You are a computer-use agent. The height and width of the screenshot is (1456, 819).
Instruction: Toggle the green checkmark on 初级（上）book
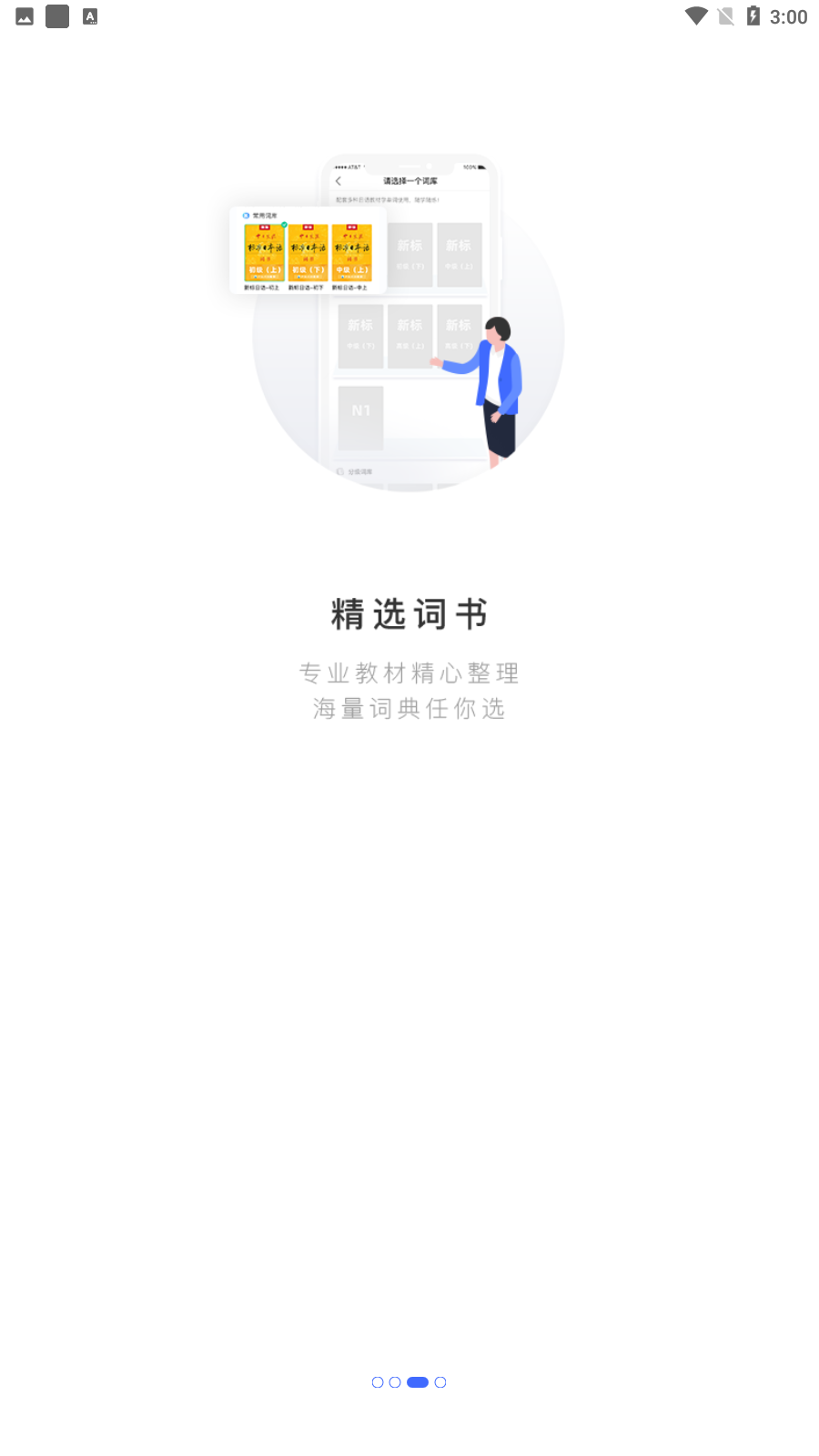(284, 225)
